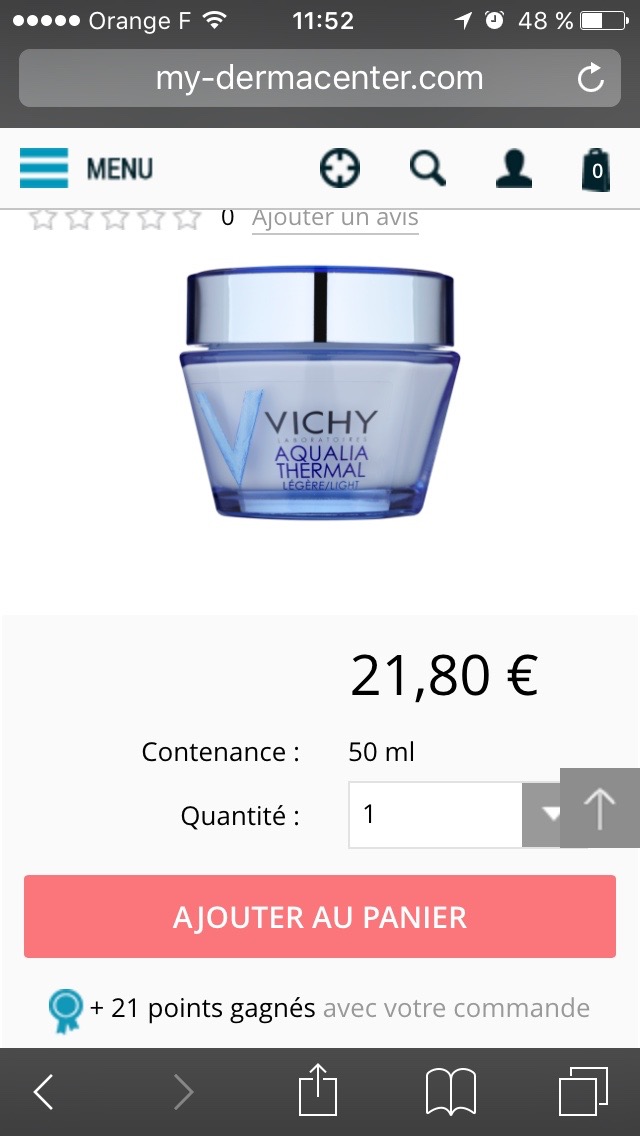Open the Vichy Aqualia Thermal product image
640x1136 pixels.
click(x=320, y=391)
